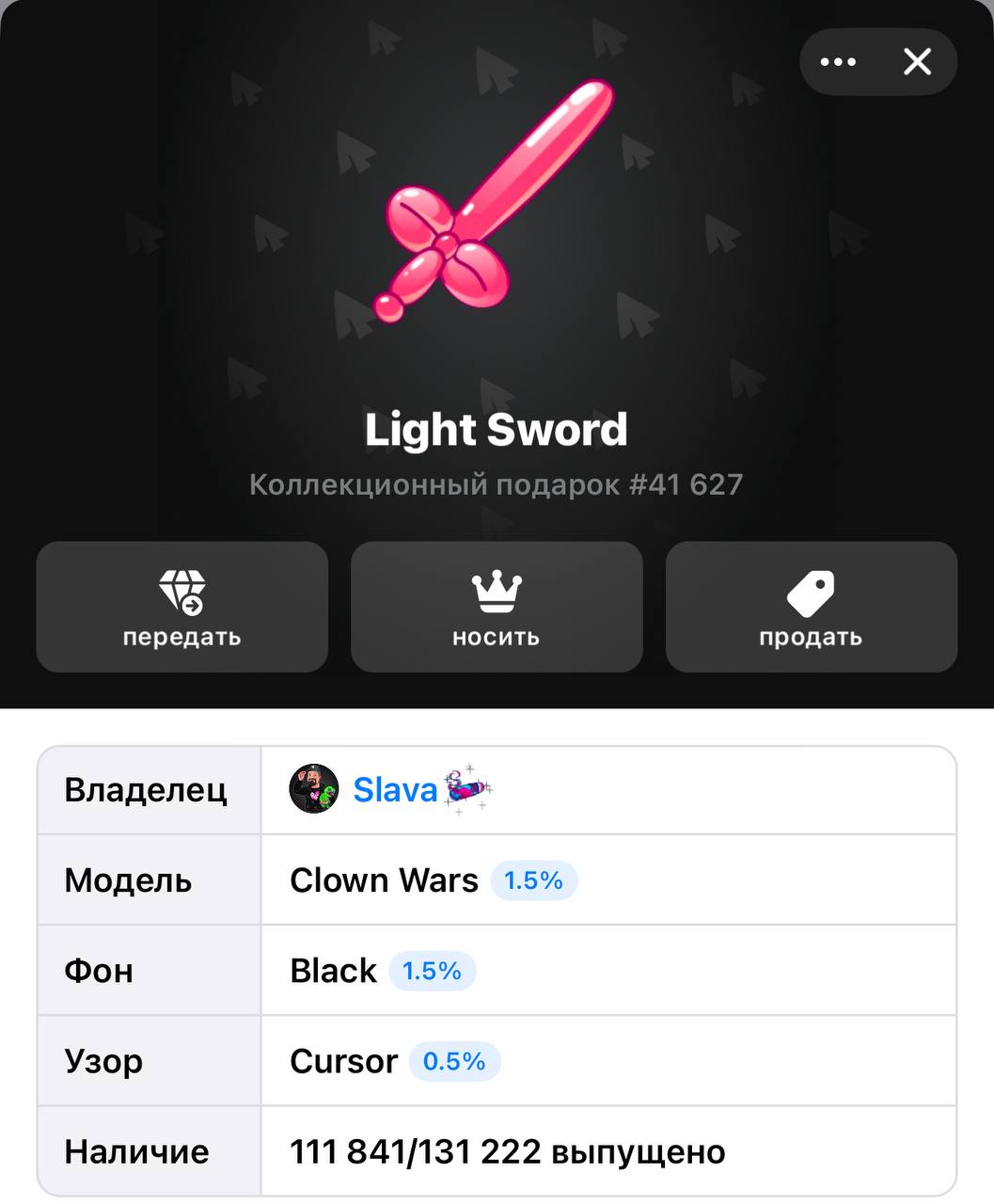Tap the продать (sell) button

(x=811, y=607)
